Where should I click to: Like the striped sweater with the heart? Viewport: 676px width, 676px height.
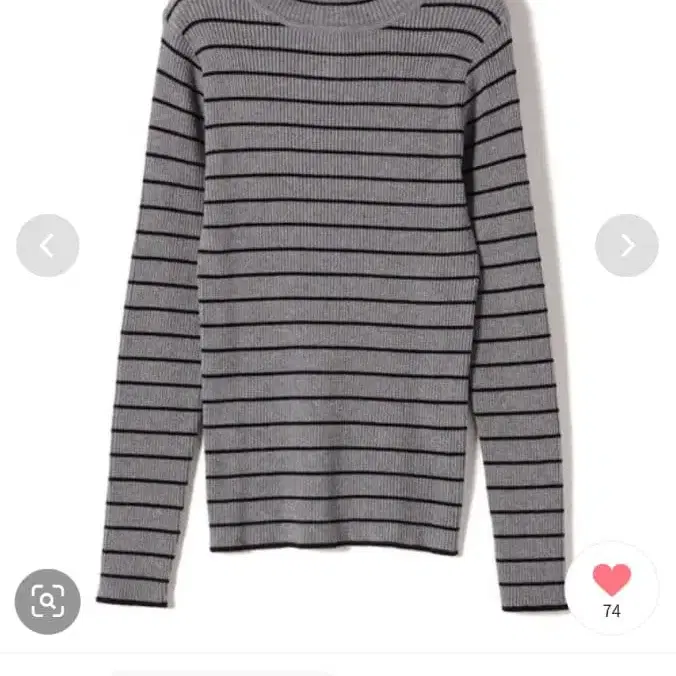(611, 580)
